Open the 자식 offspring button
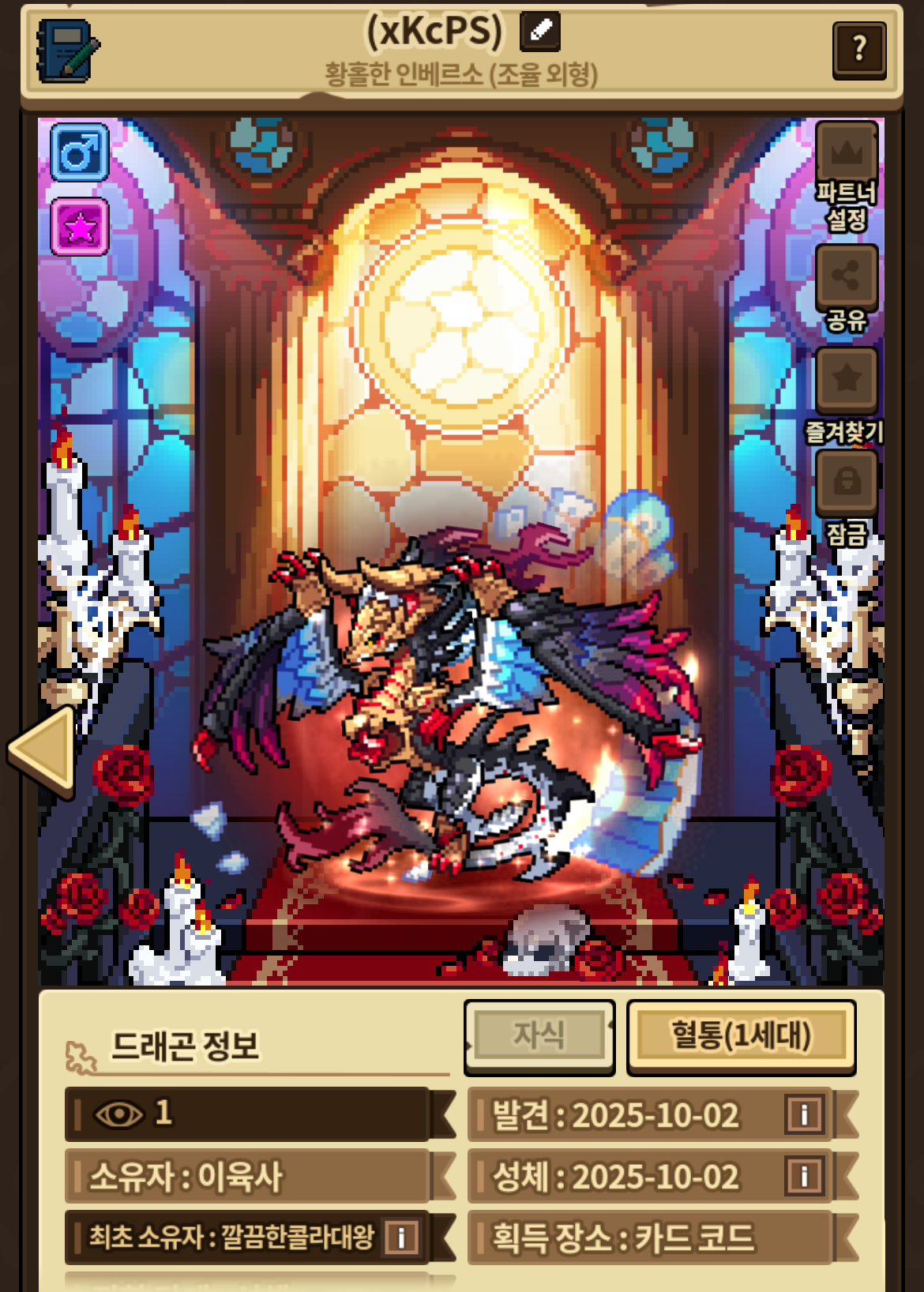Viewport: 924px width, 1292px height. (539, 1036)
